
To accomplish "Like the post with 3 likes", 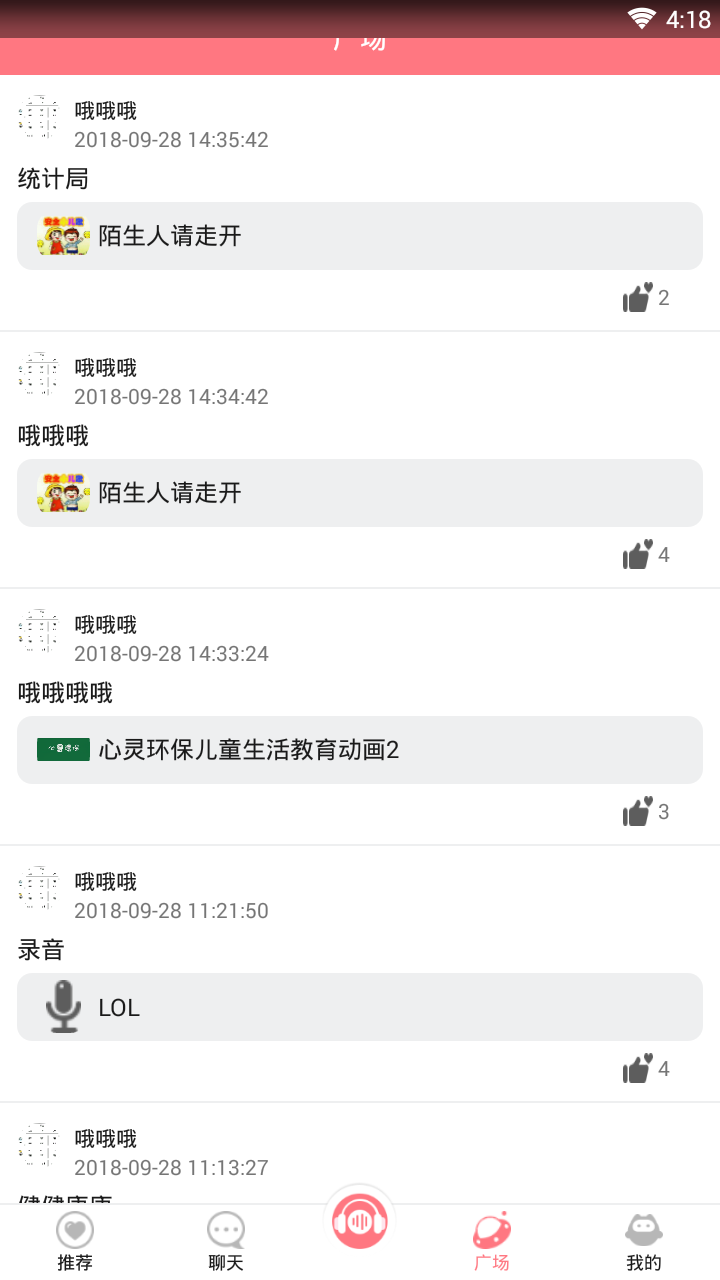I will 637,812.
